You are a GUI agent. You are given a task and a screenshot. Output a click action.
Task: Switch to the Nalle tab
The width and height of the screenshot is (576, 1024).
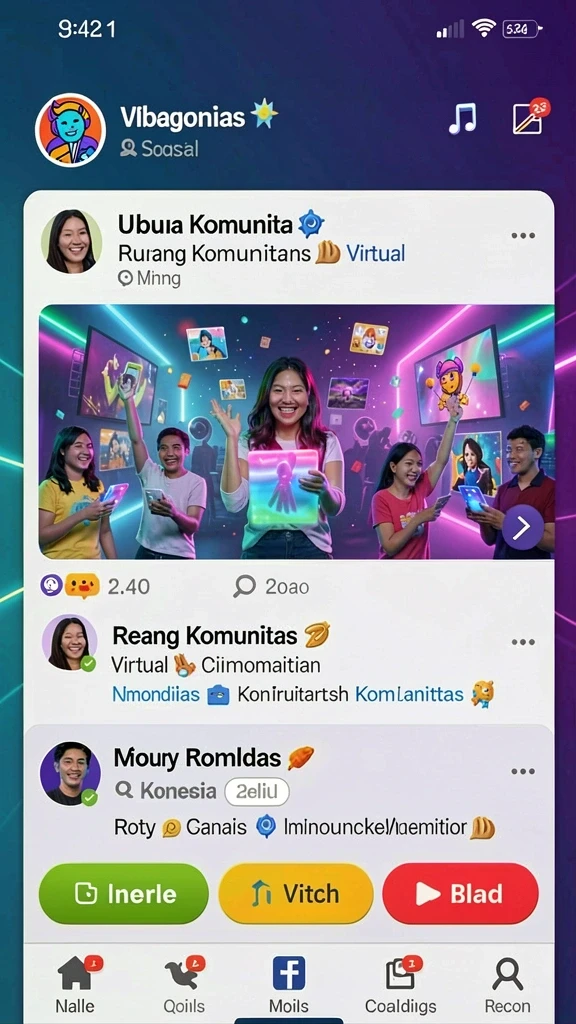click(x=75, y=984)
